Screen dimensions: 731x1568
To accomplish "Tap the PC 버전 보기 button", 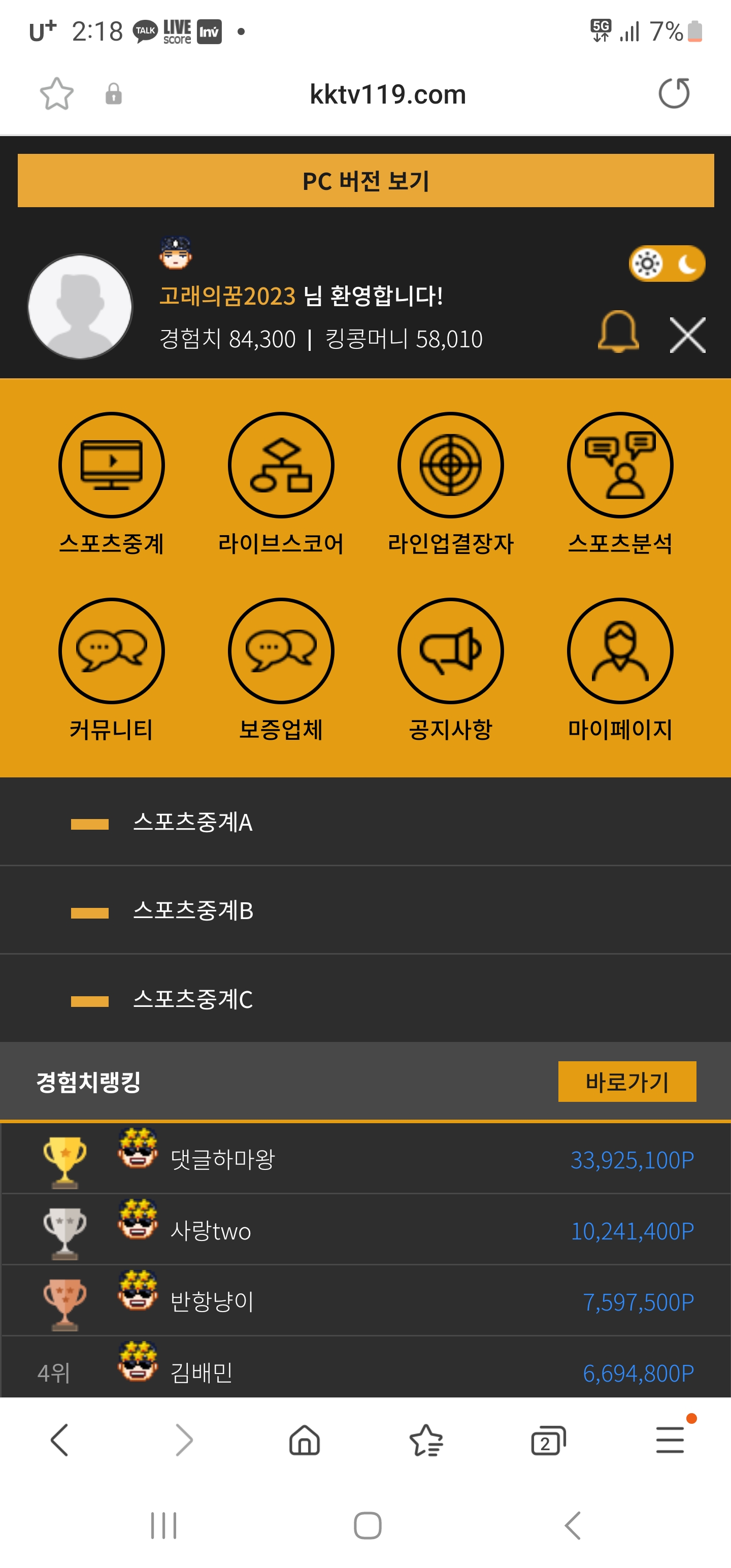I will [x=365, y=181].
